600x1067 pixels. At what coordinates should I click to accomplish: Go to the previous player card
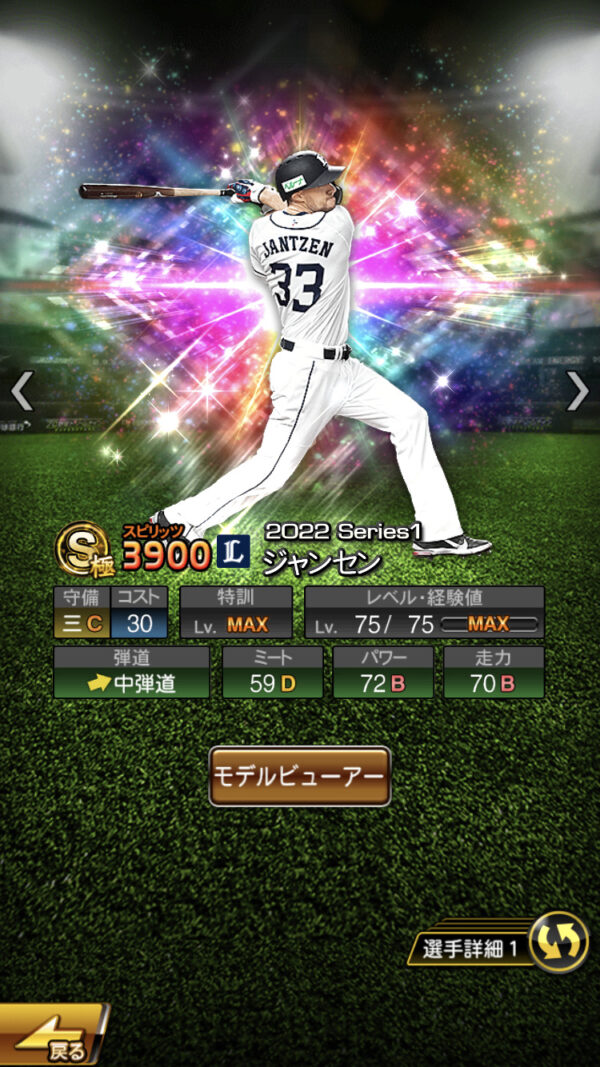(22, 391)
